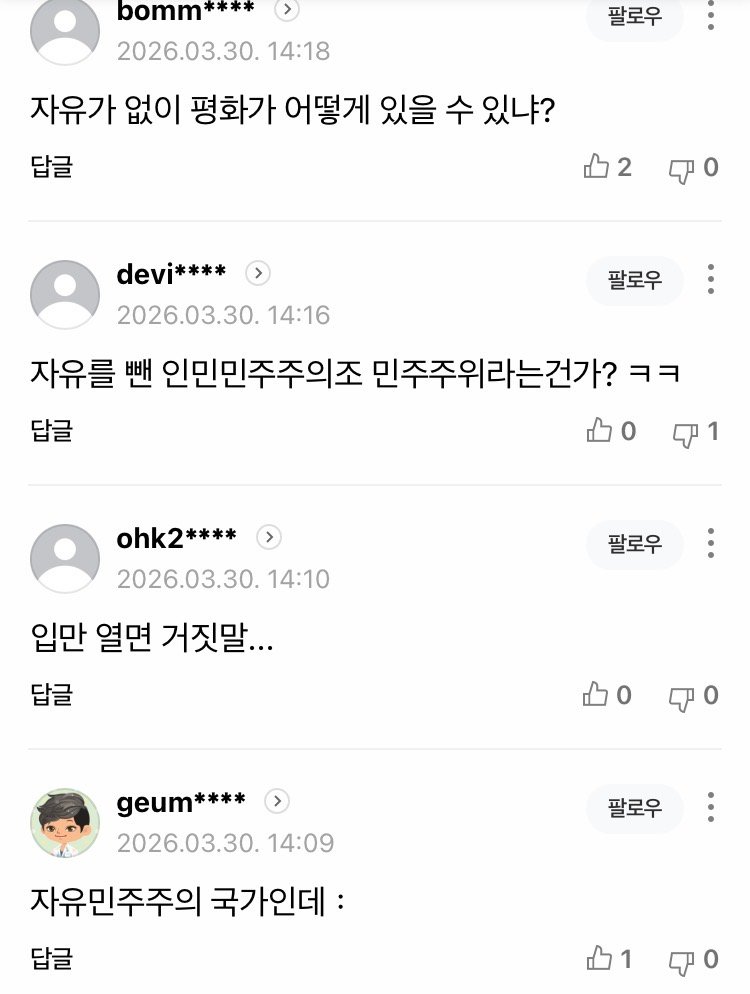This screenshot has height=994, width=750.
Task: Follow user geum****
Action: tap(634, 808)
